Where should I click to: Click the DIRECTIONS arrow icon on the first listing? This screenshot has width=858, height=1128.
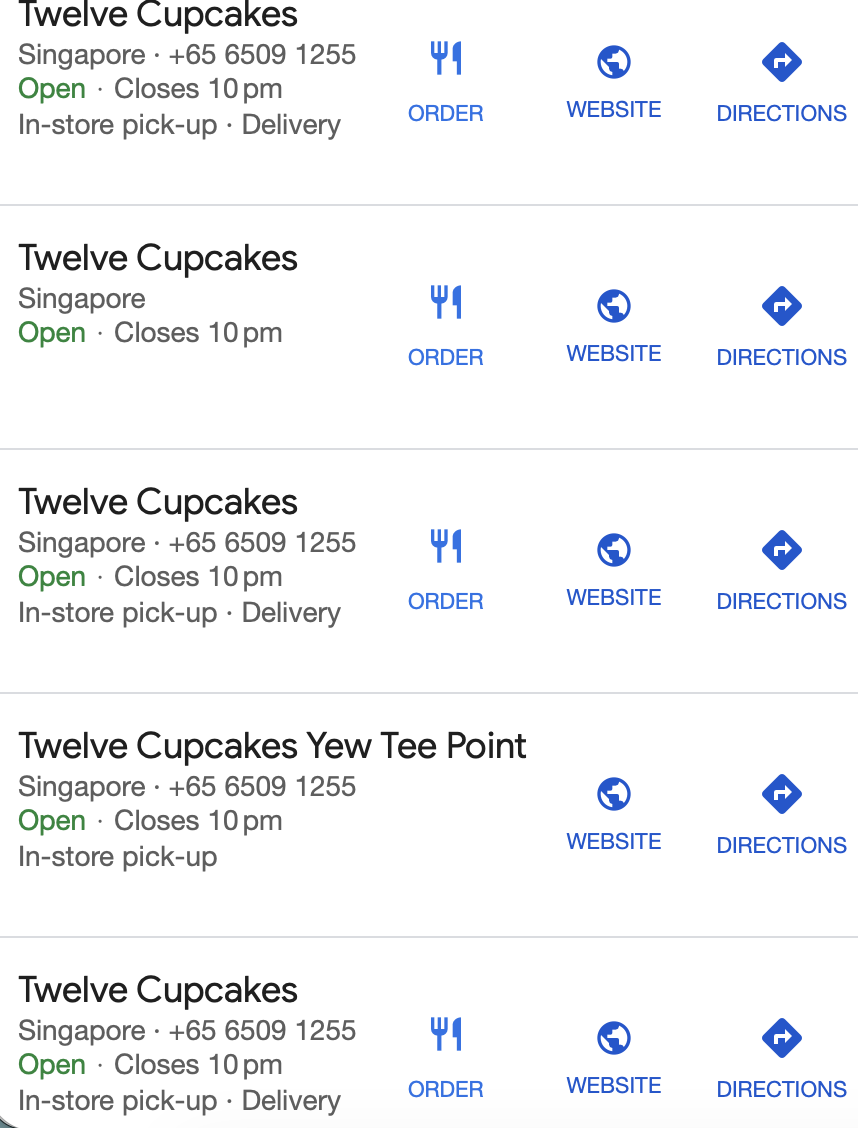pos(781,60)
